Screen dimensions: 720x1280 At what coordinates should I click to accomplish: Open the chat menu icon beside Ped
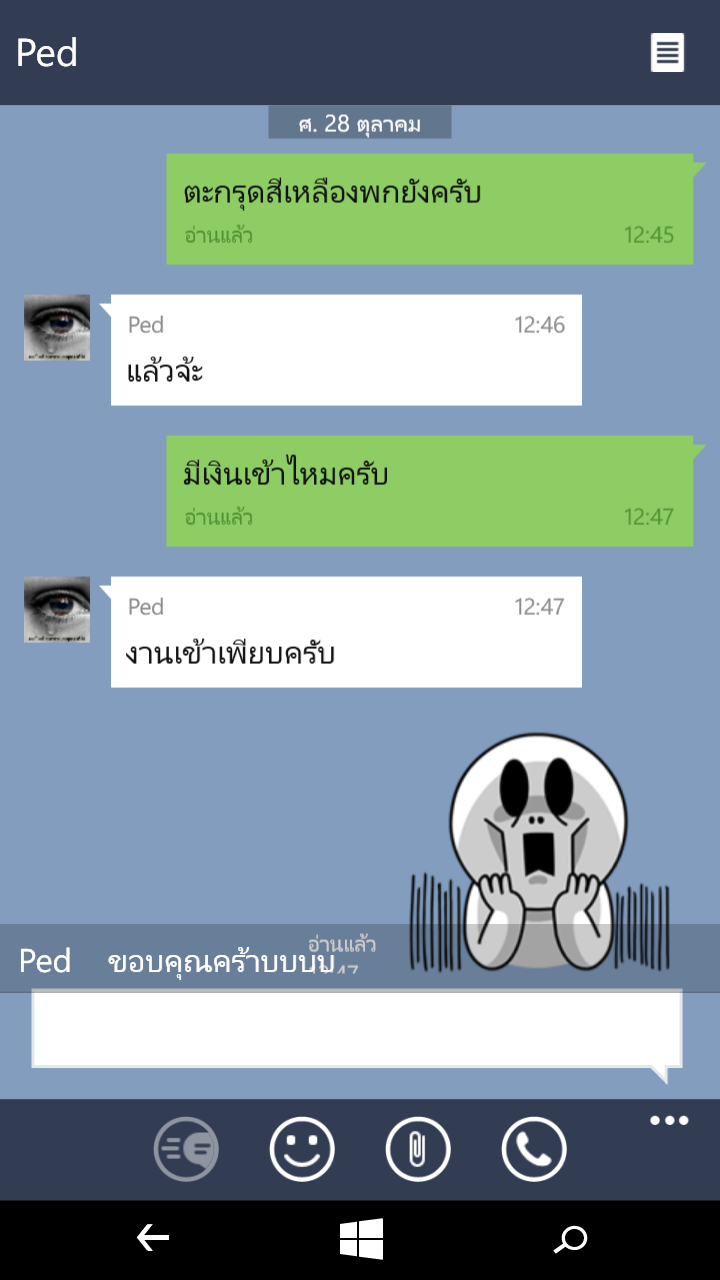667,52
